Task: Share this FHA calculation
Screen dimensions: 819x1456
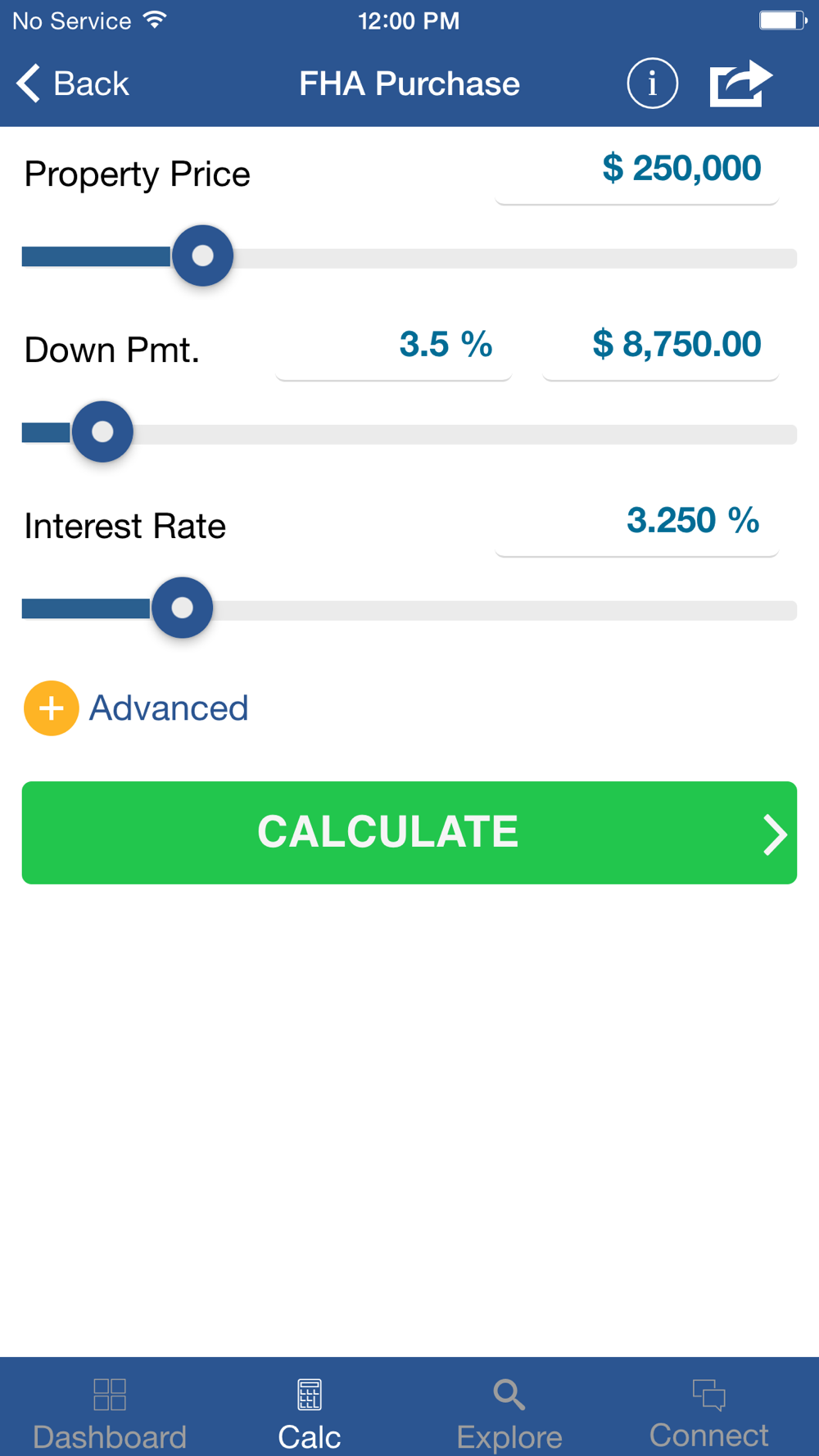Action: [740, 84]
